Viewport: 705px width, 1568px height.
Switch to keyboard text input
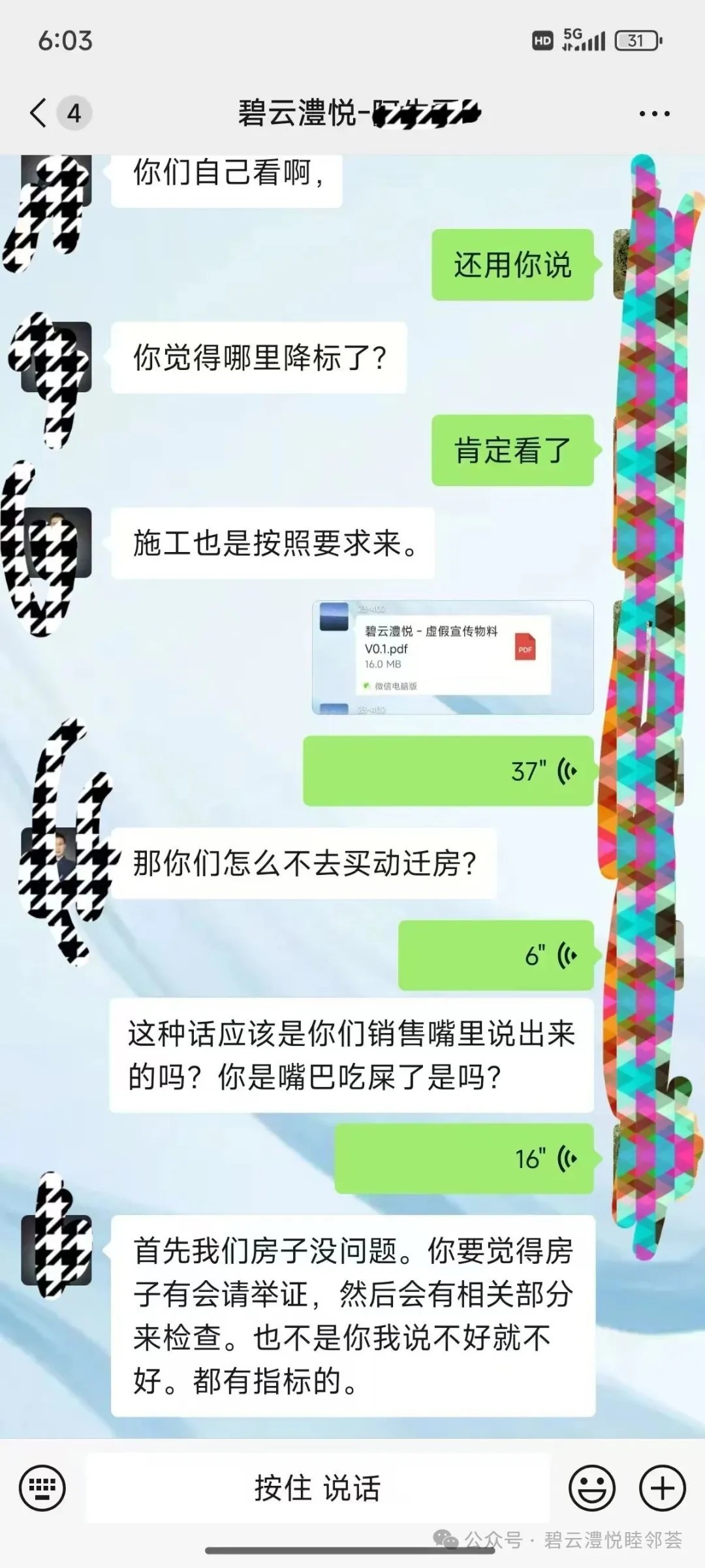coord(42,1488)
